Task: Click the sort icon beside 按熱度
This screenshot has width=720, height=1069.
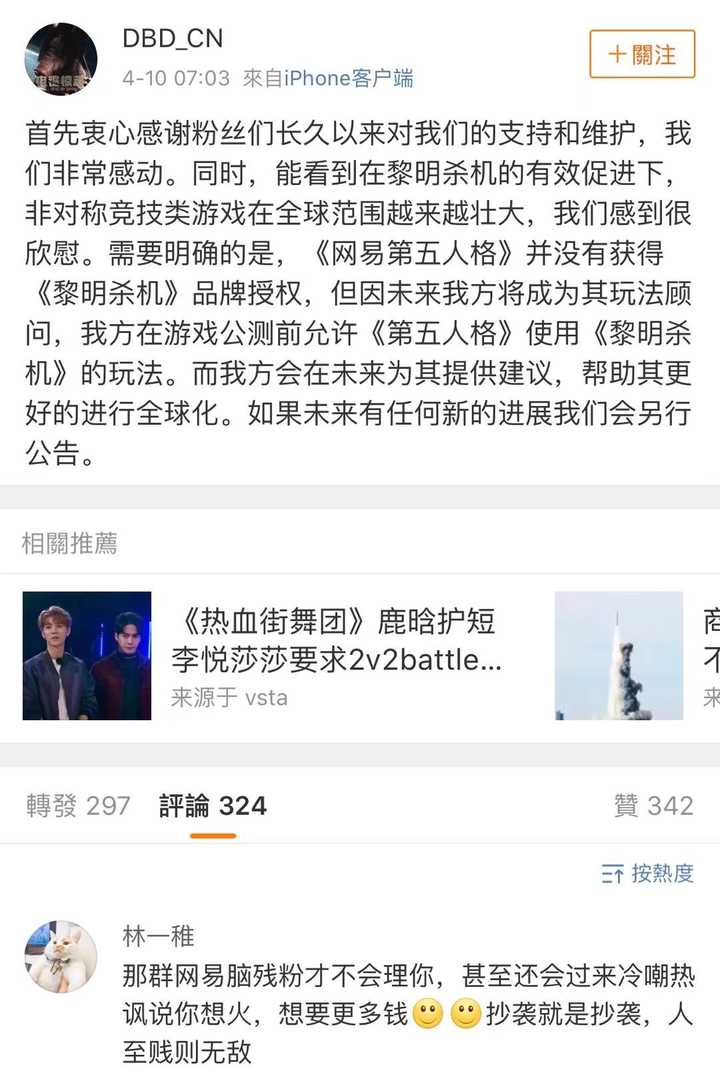Action: point(615,868)
